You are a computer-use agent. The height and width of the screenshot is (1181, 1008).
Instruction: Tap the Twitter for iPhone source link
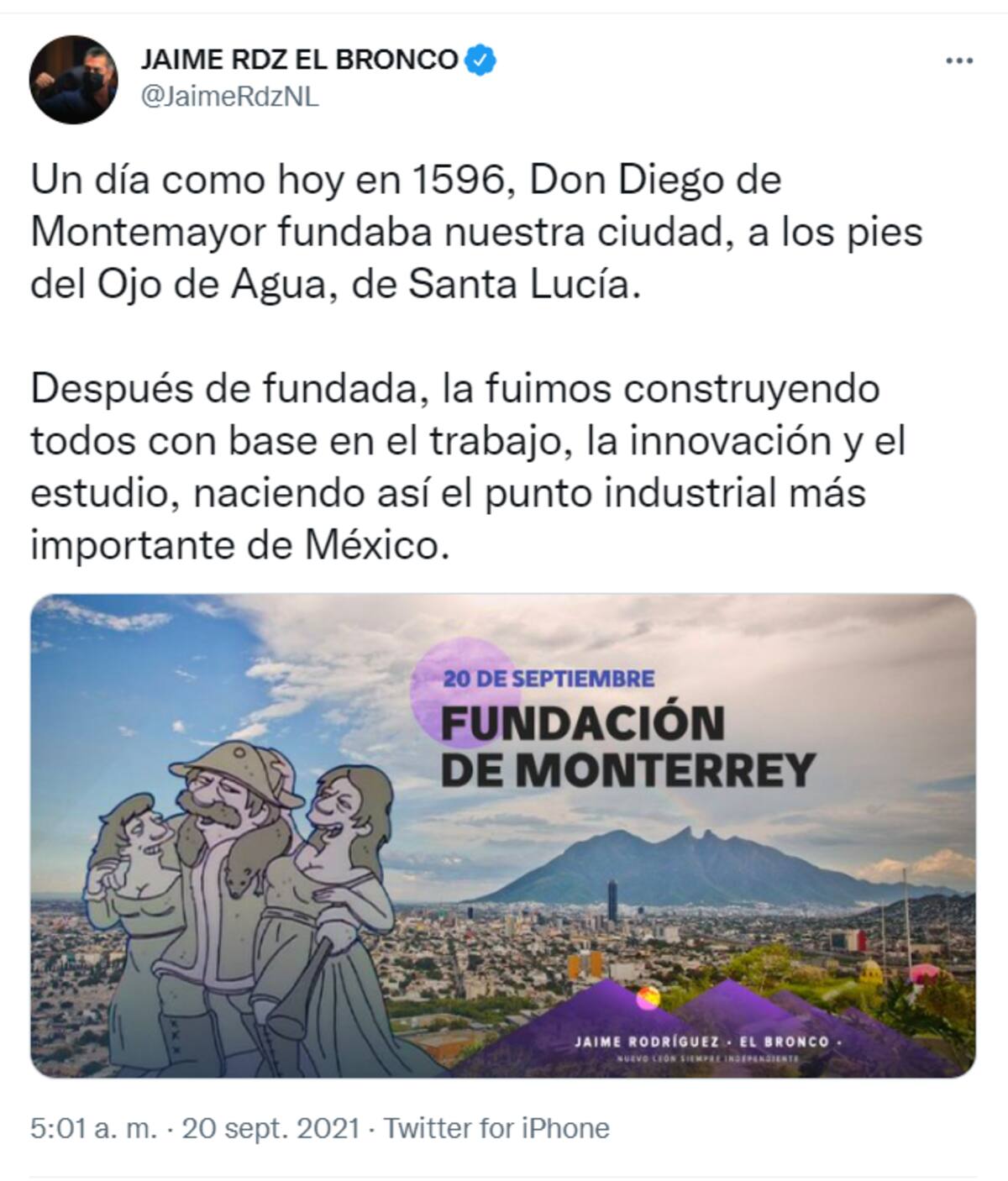496,1127
